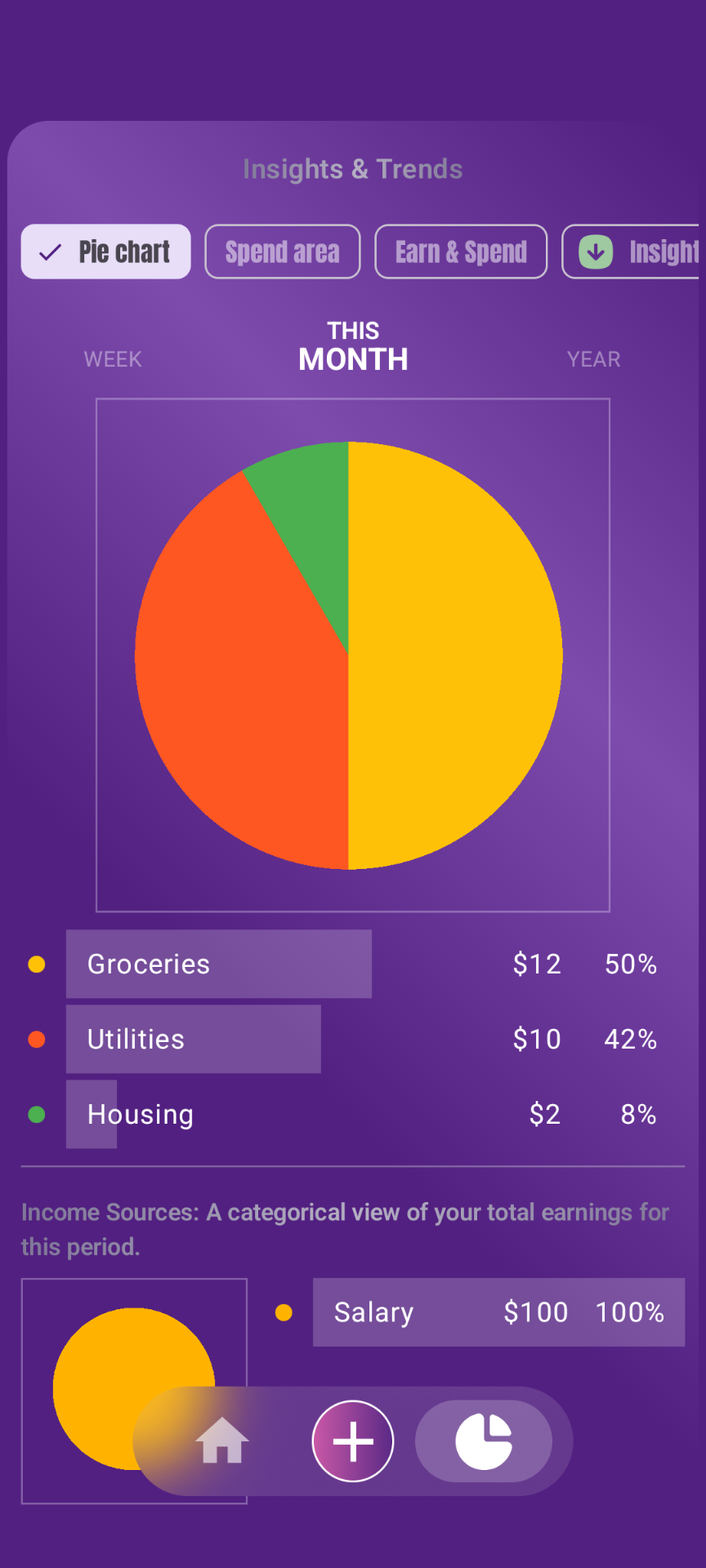Image resolution: width=706 pixels, height=1568 pixels.
Task: Select the green Housing legend dot
Action: [x=36, y=1114]
